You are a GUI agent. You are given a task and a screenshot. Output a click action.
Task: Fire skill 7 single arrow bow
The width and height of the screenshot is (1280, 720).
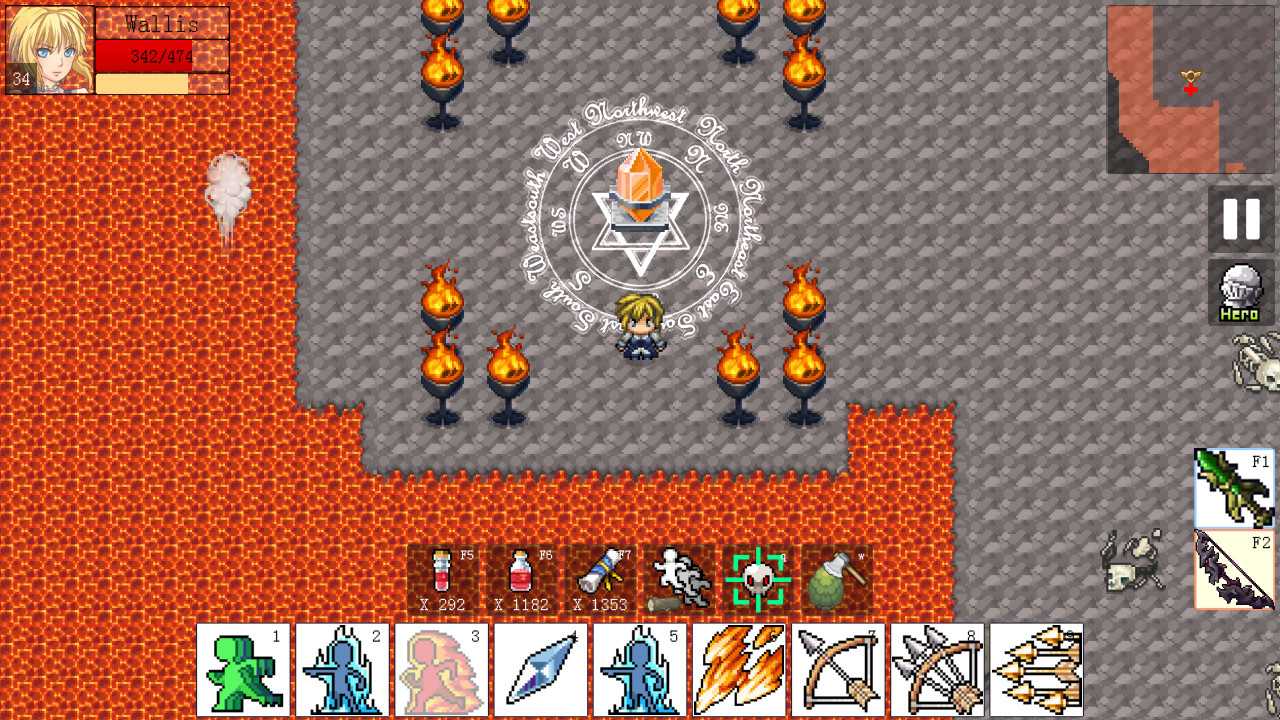[x=838, y=670]
